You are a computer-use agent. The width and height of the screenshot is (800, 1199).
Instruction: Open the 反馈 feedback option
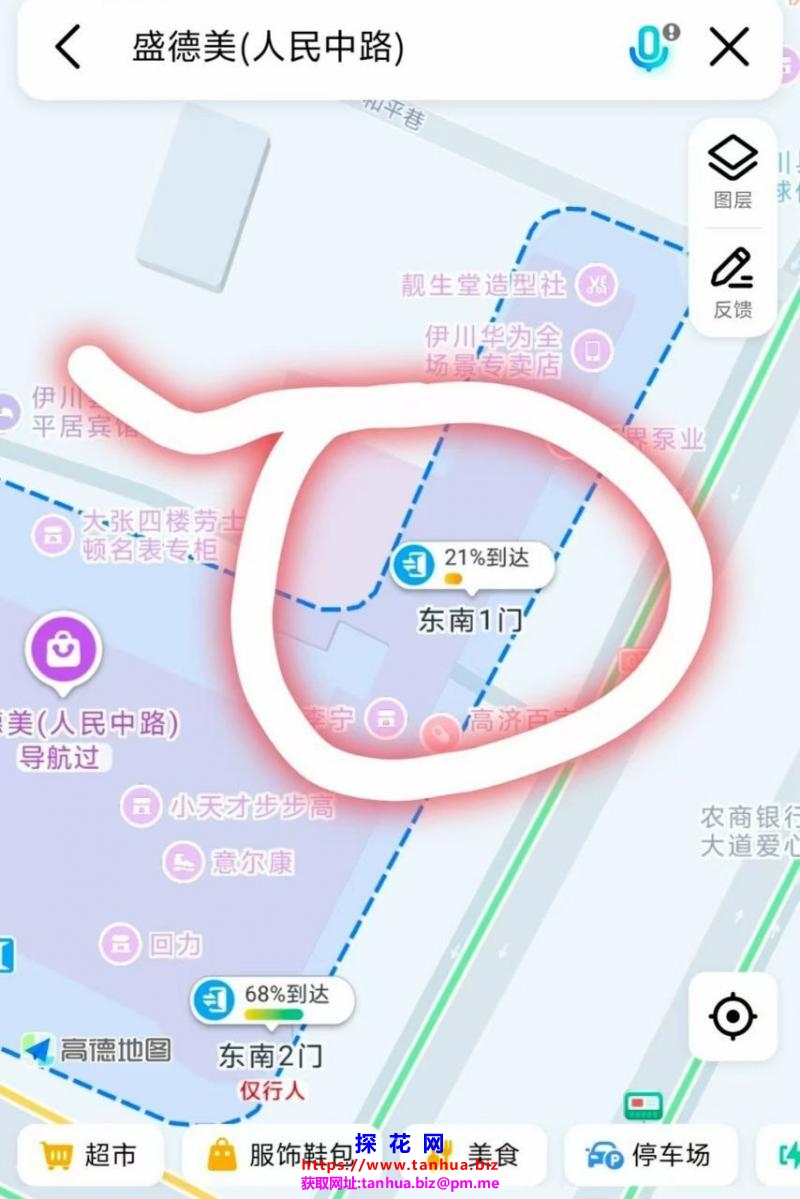(733, 282)
